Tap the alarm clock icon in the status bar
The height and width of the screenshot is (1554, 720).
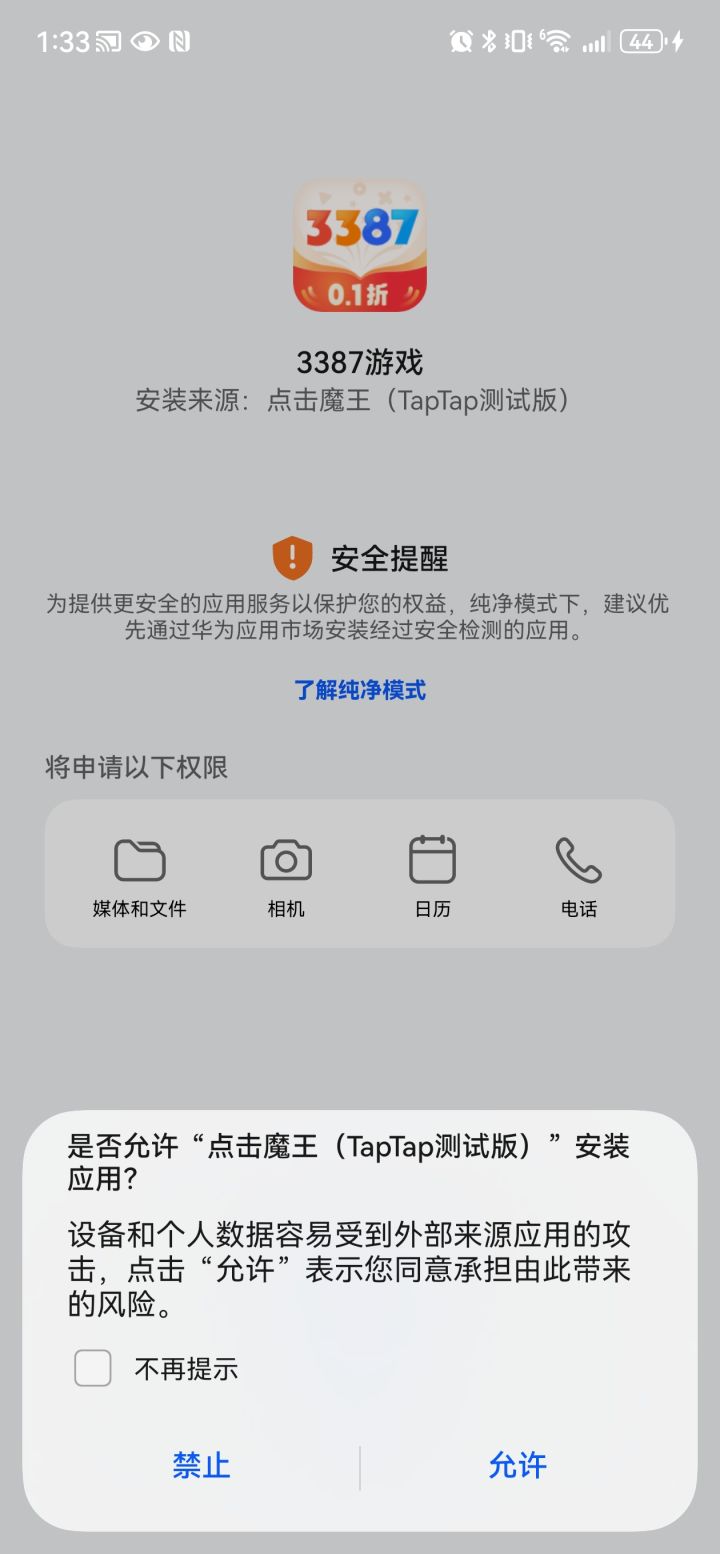point(459,42)
